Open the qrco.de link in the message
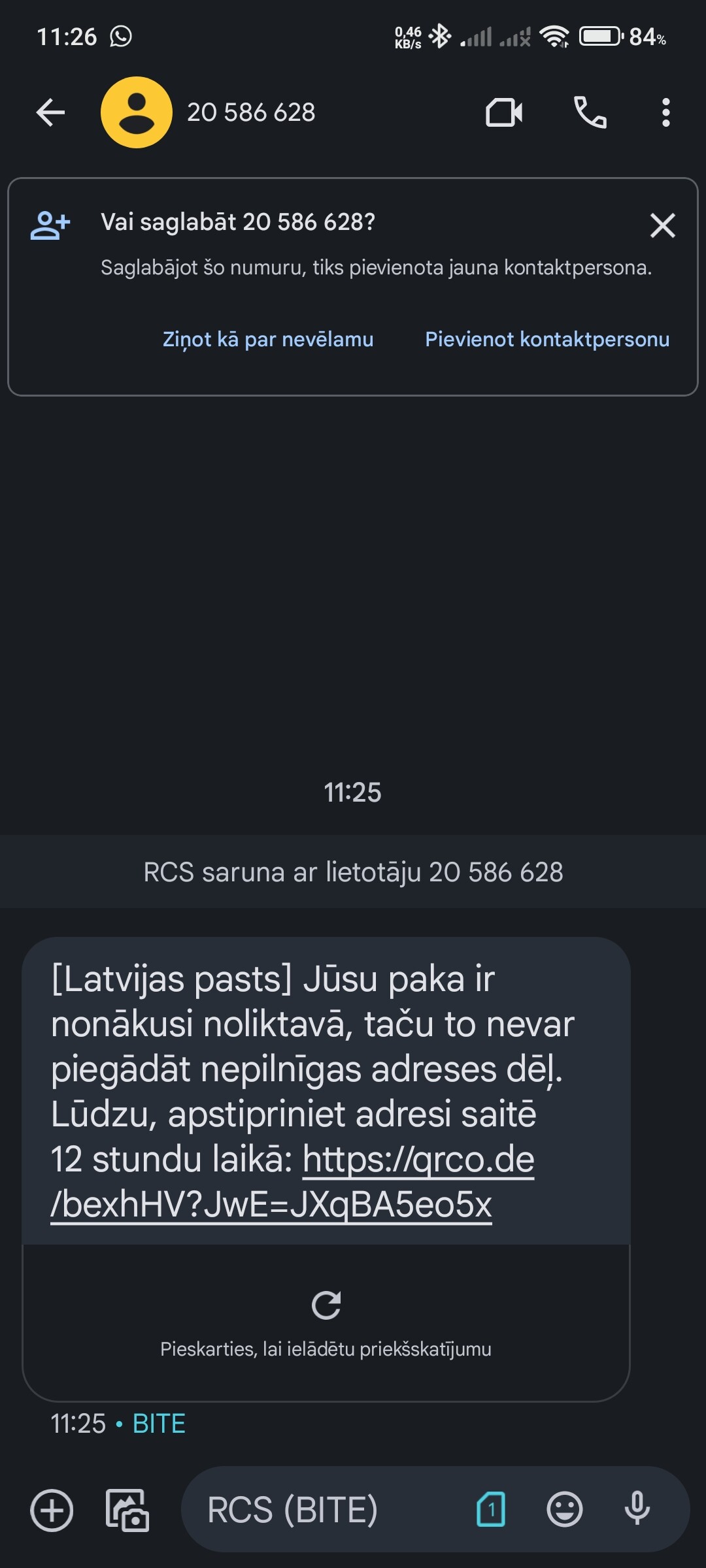 coord(418,1162)
